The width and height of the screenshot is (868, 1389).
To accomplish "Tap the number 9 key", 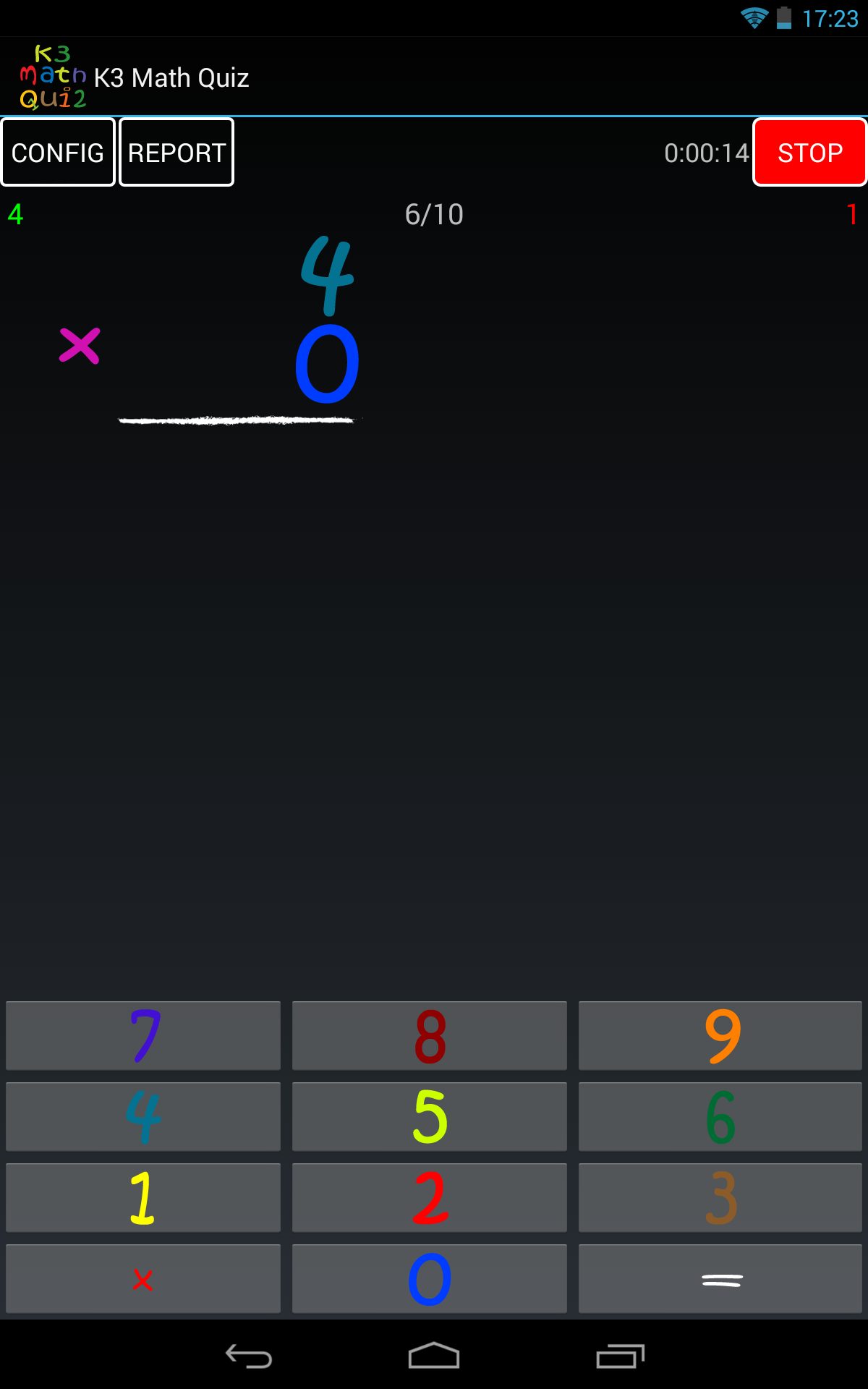I will 720,1036.
